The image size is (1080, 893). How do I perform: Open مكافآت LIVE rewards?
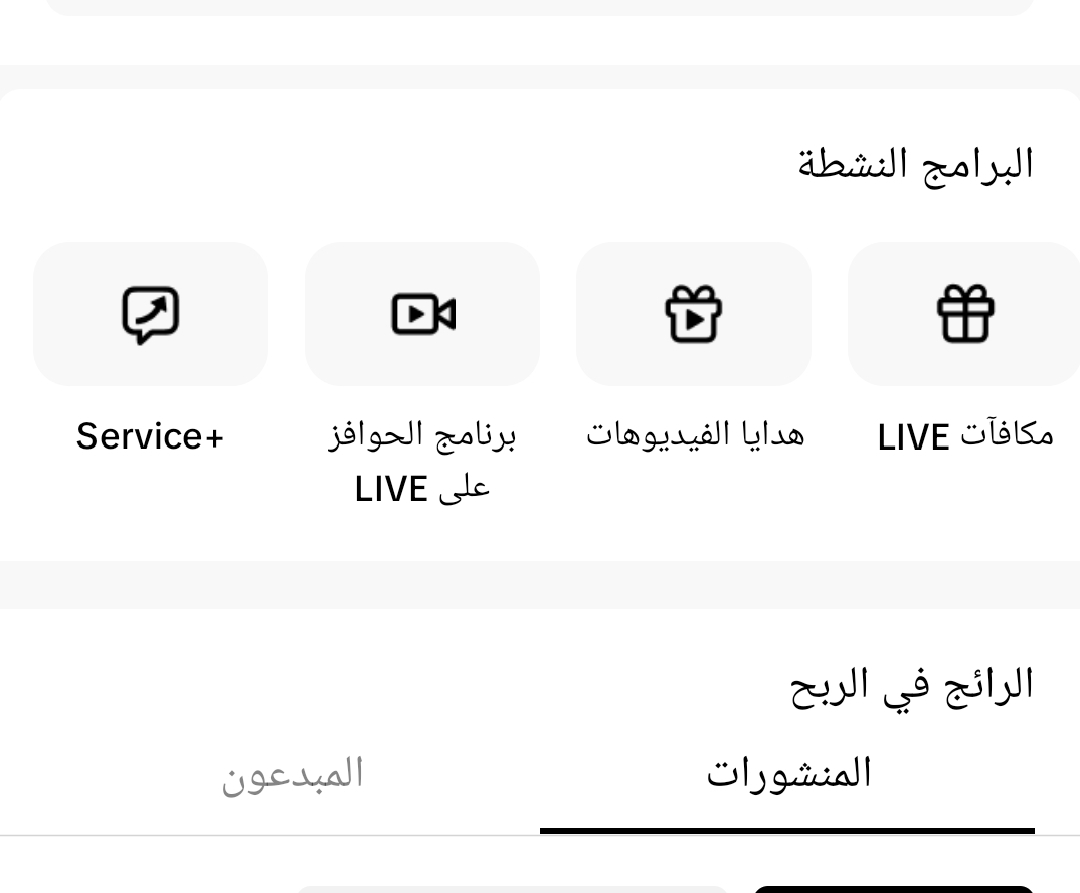pos(964,314)
